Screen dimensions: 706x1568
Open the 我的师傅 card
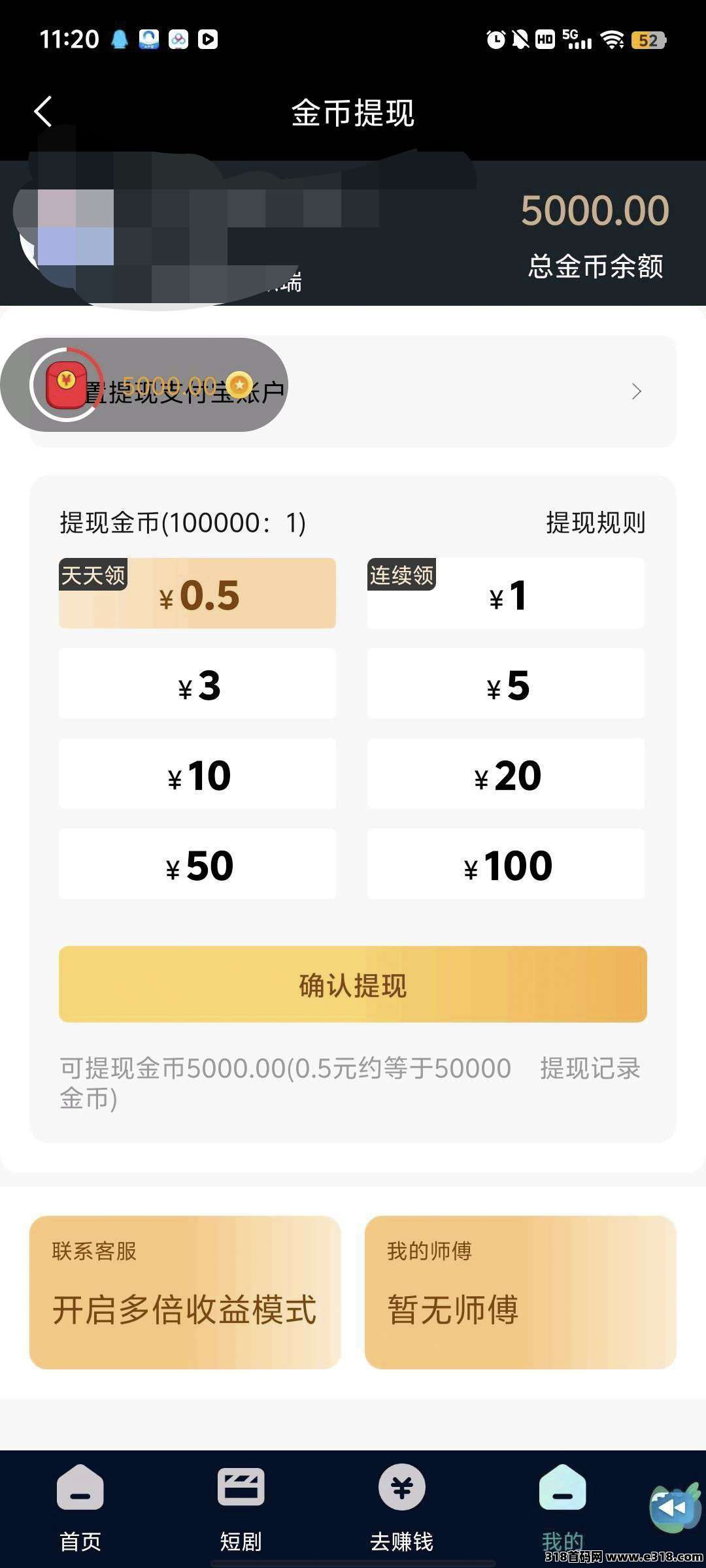tap(520, 1292)
